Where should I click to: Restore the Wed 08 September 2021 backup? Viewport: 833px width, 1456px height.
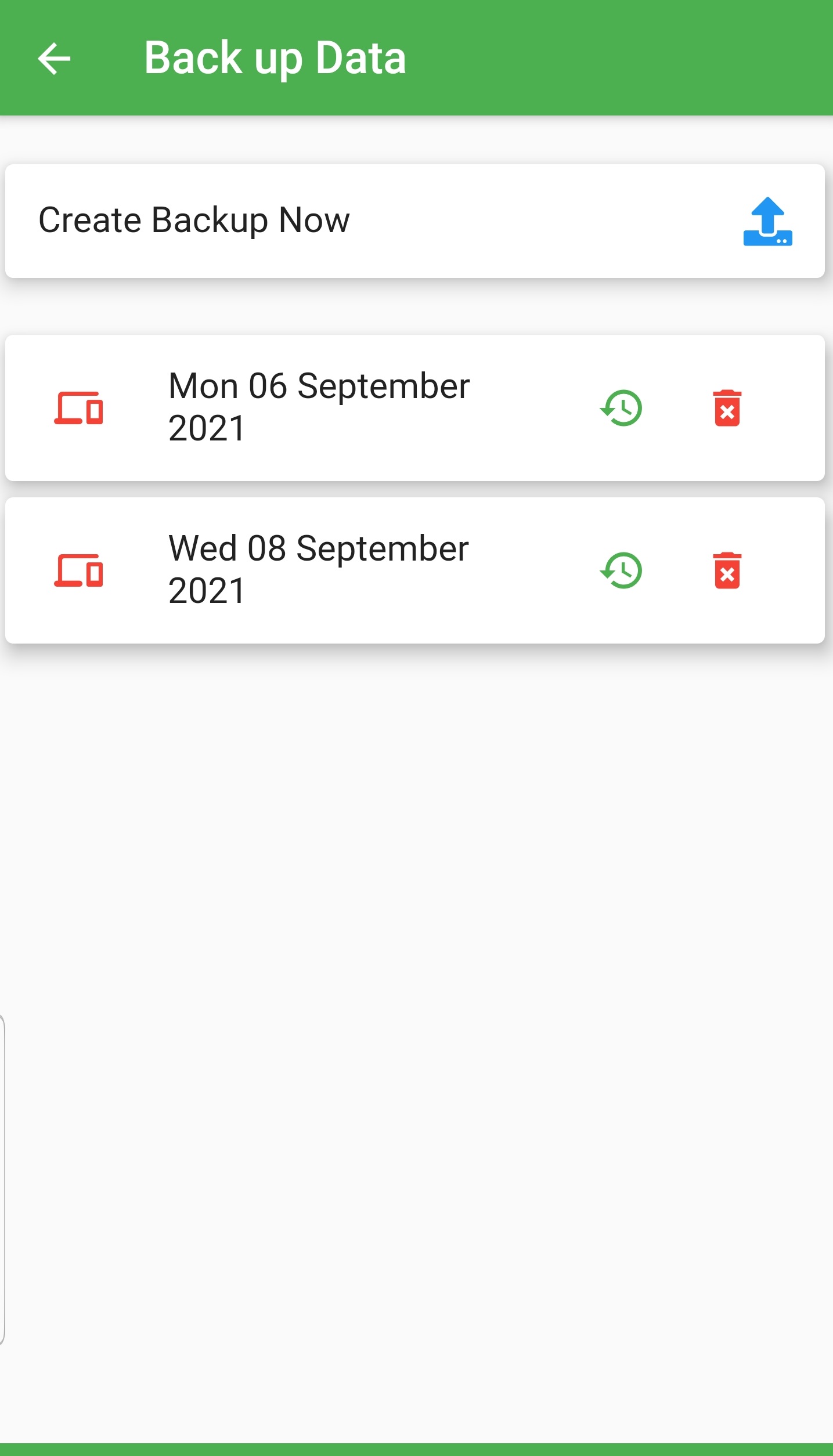click(621, 570)
